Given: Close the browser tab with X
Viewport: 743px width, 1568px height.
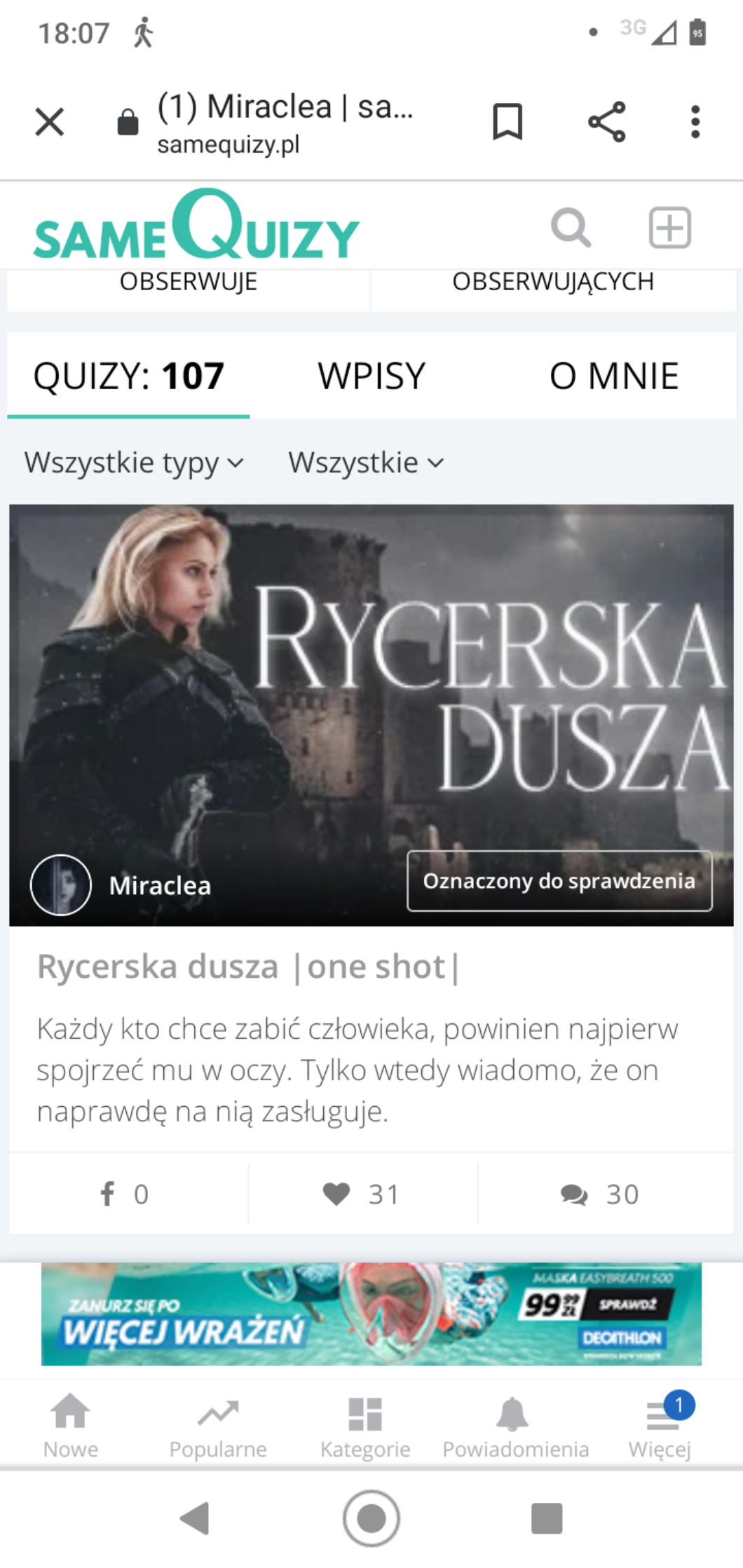Looking at the screenshot, I should pos(50,122).
